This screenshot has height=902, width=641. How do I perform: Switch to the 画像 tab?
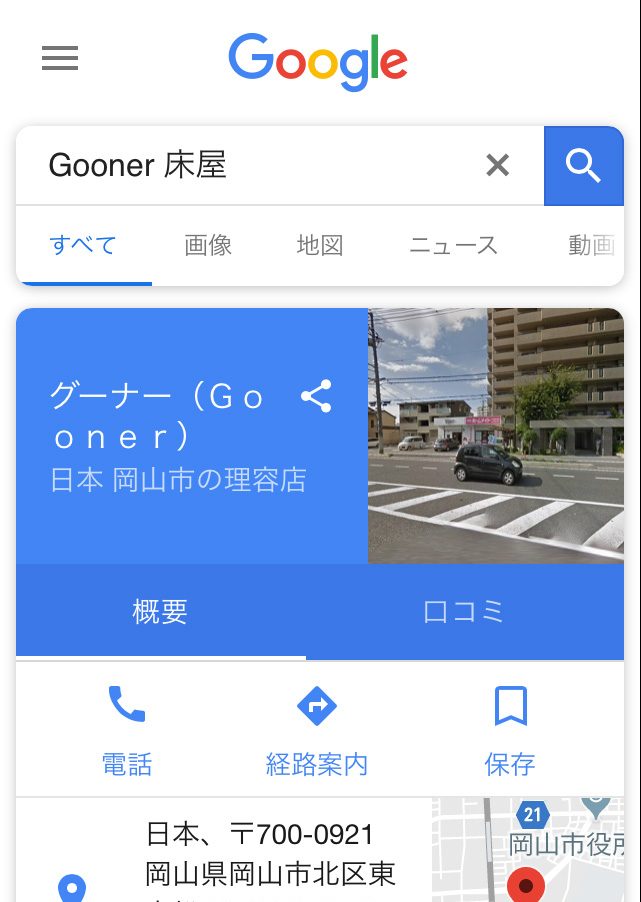(x=208, y=245)
